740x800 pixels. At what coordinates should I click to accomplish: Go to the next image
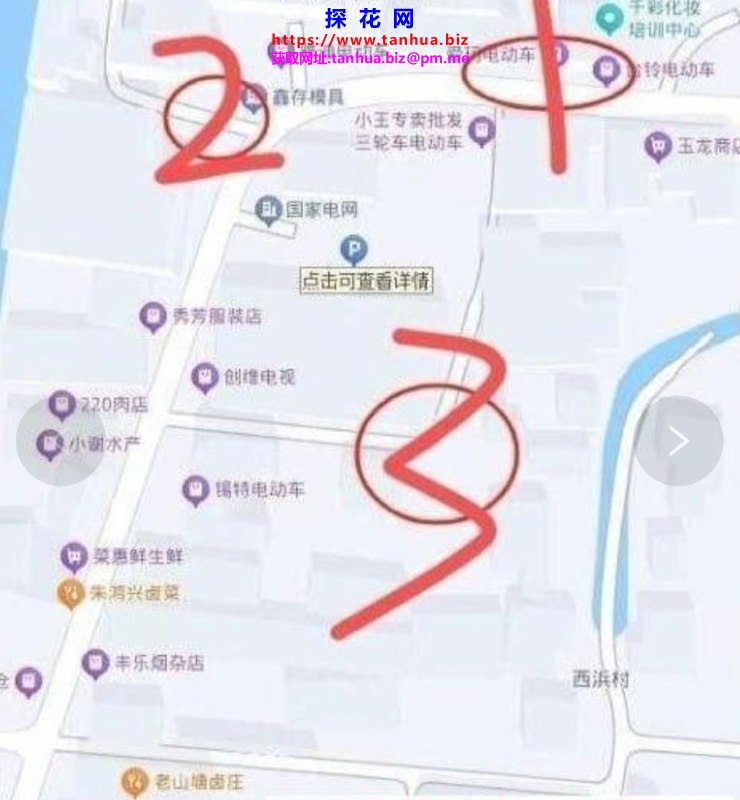click(x=679, y=441)
